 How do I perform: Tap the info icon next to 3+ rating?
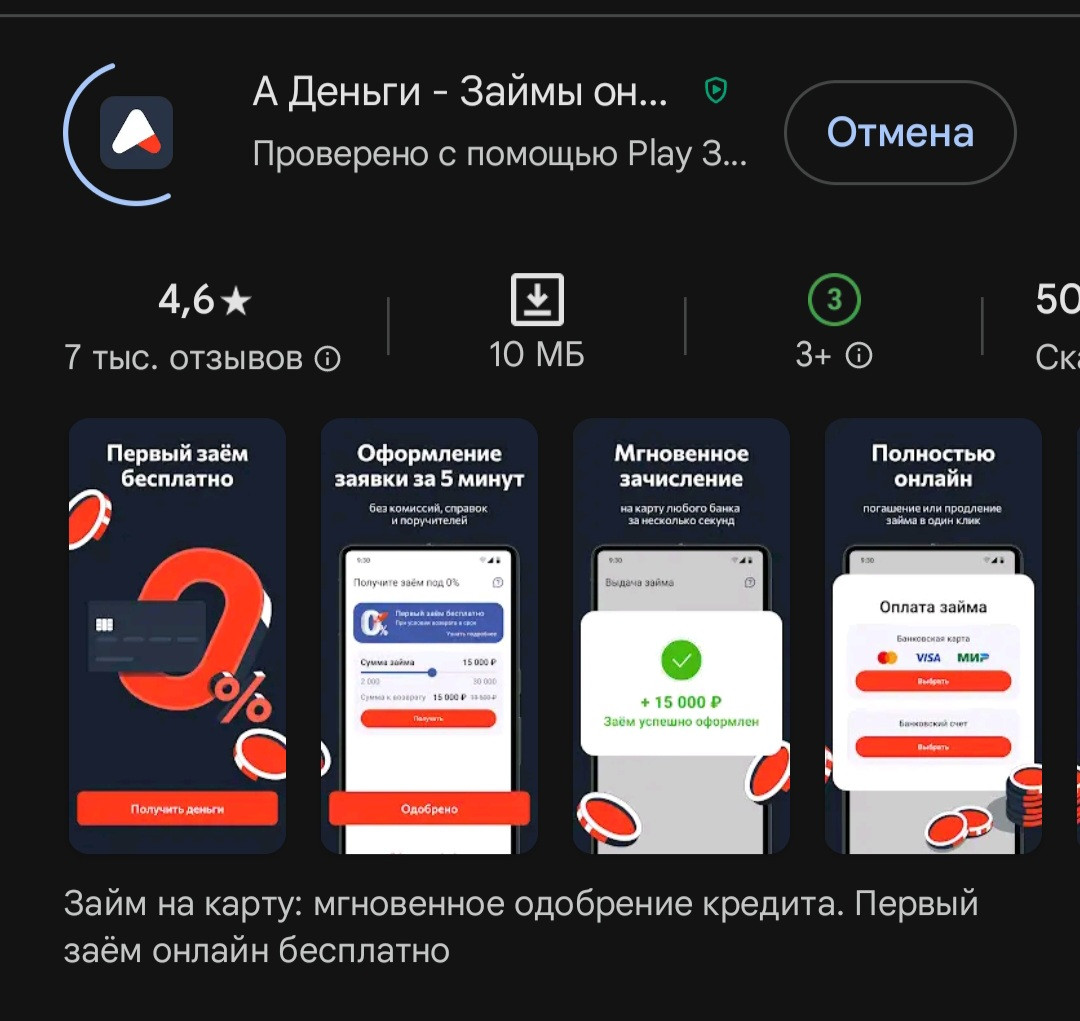tap(859, 356)
